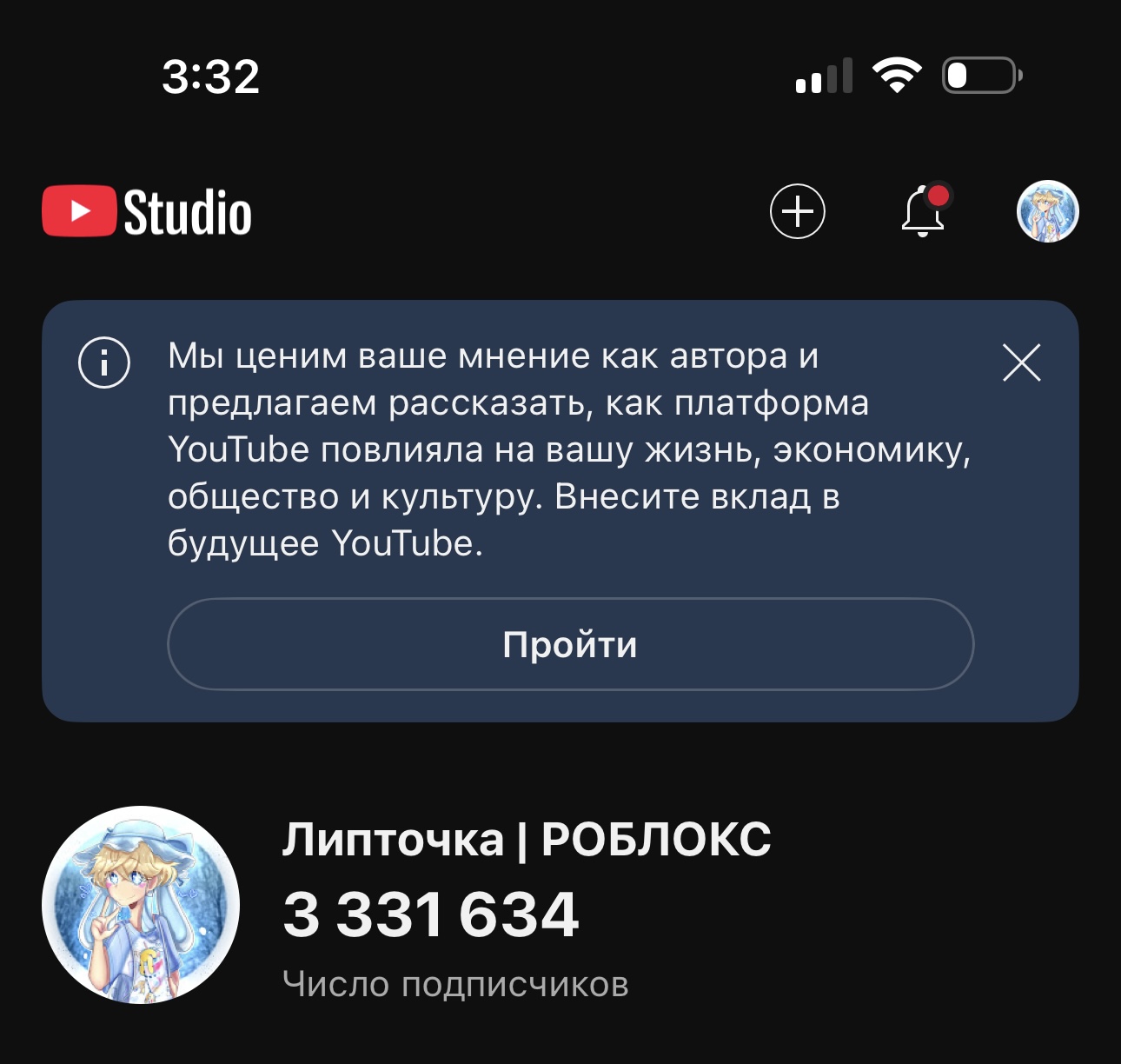Open the Липточка | РОБЛОКС channel picture
The width and height of the screenshot is (1121, 1064).
click(141, 905)
